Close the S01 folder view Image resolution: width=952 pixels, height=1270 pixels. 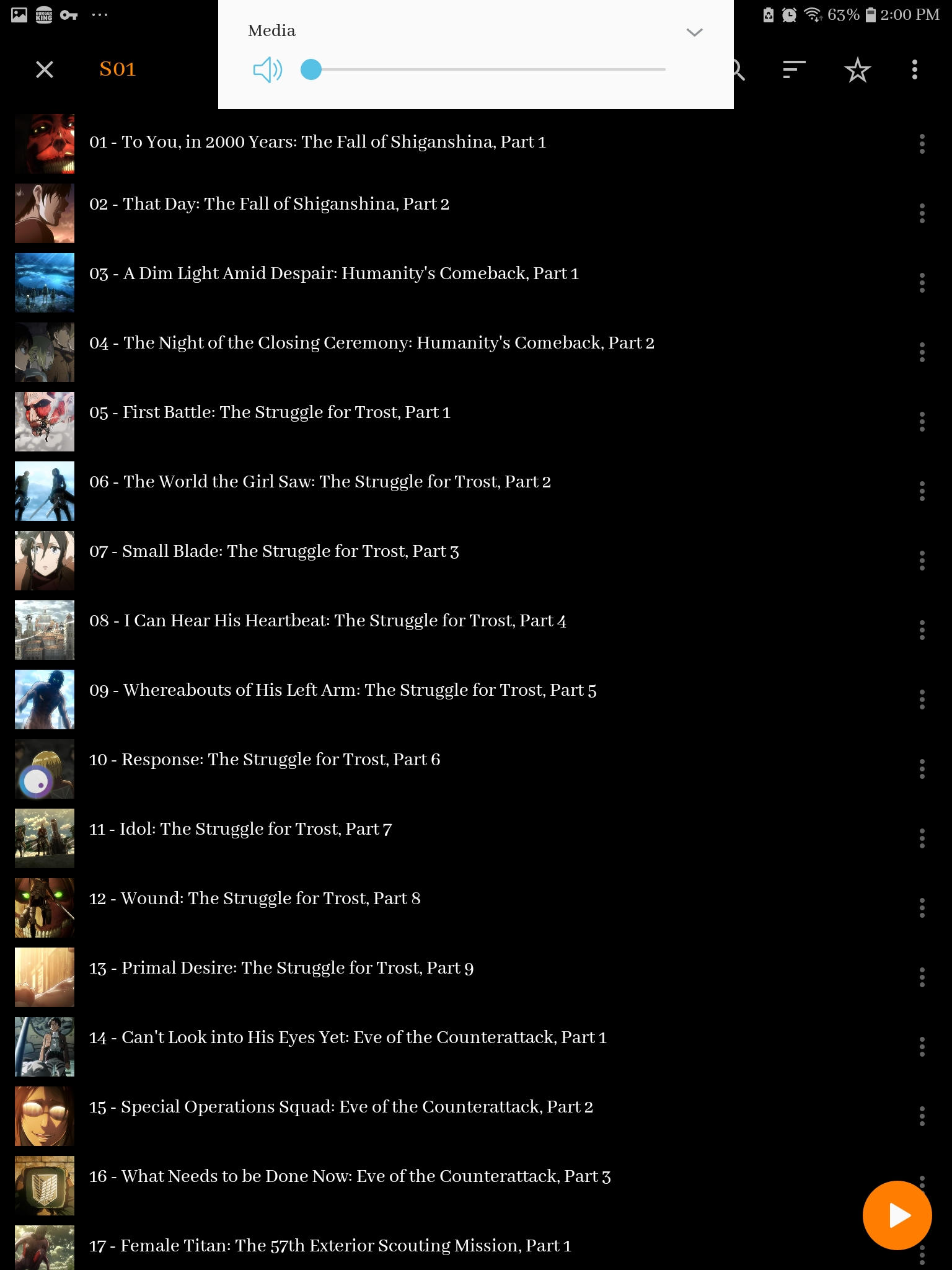tap(45, 69)
